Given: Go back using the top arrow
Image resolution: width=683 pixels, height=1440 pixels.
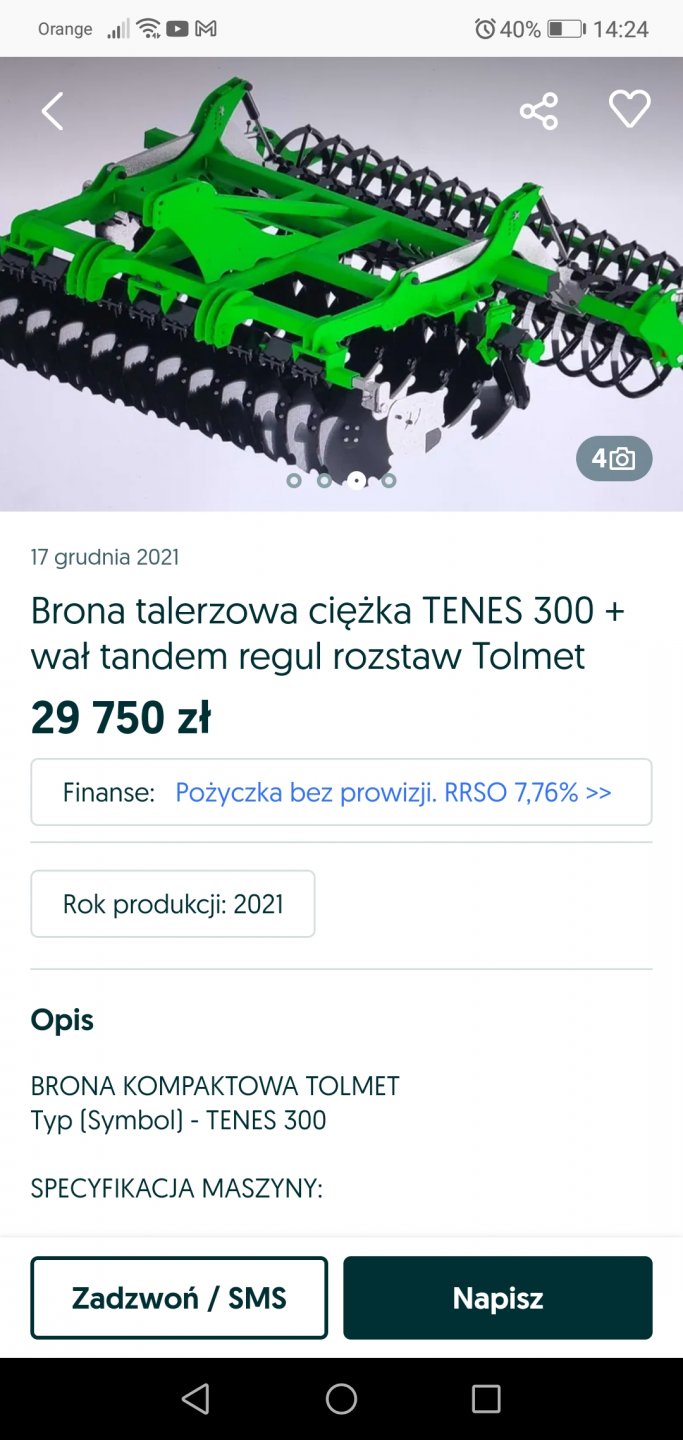Looking at the screenshot, I should (x=52, y=111).
